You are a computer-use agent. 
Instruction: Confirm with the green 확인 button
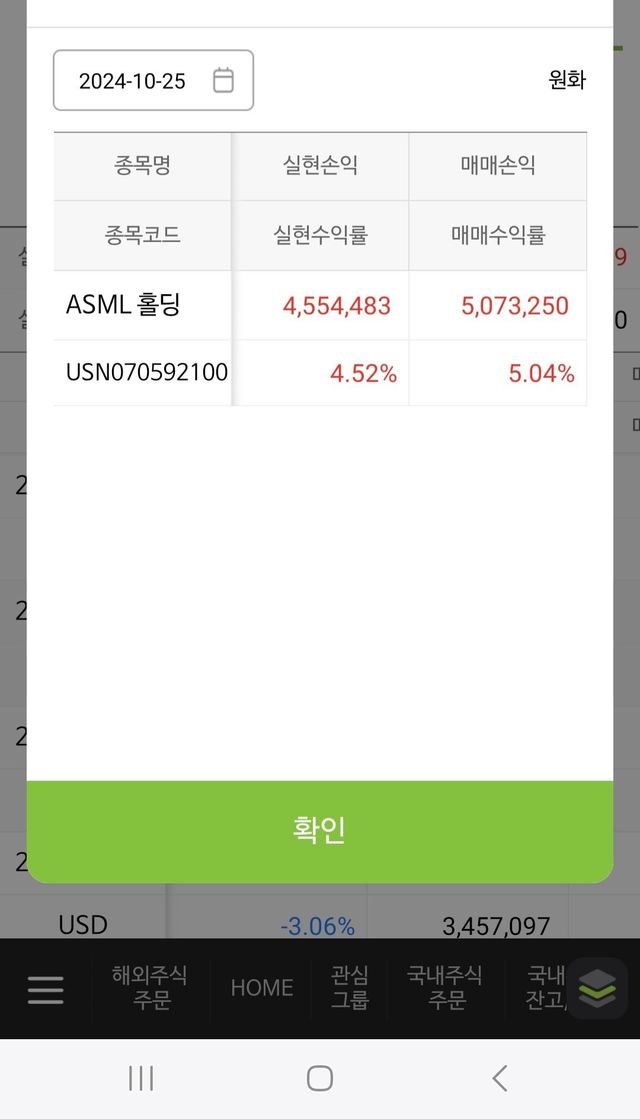point(320,831)
